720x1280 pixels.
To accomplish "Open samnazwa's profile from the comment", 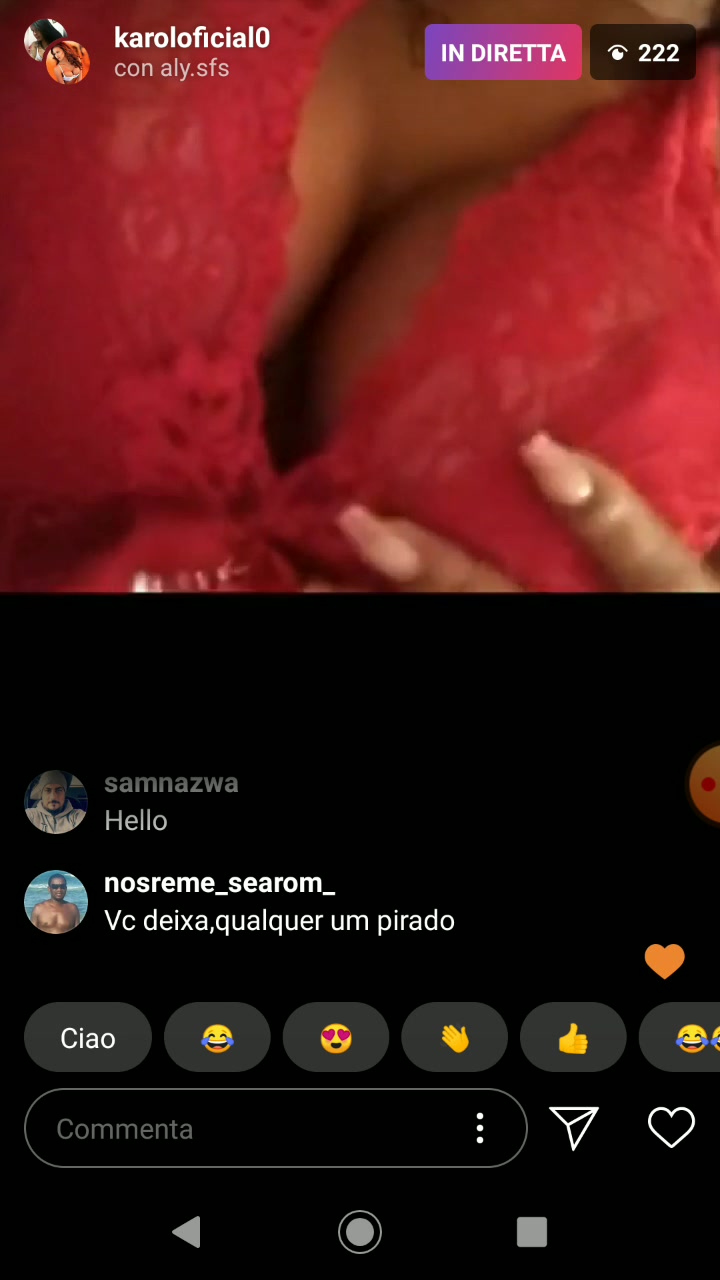I will [x=56, y=802].
